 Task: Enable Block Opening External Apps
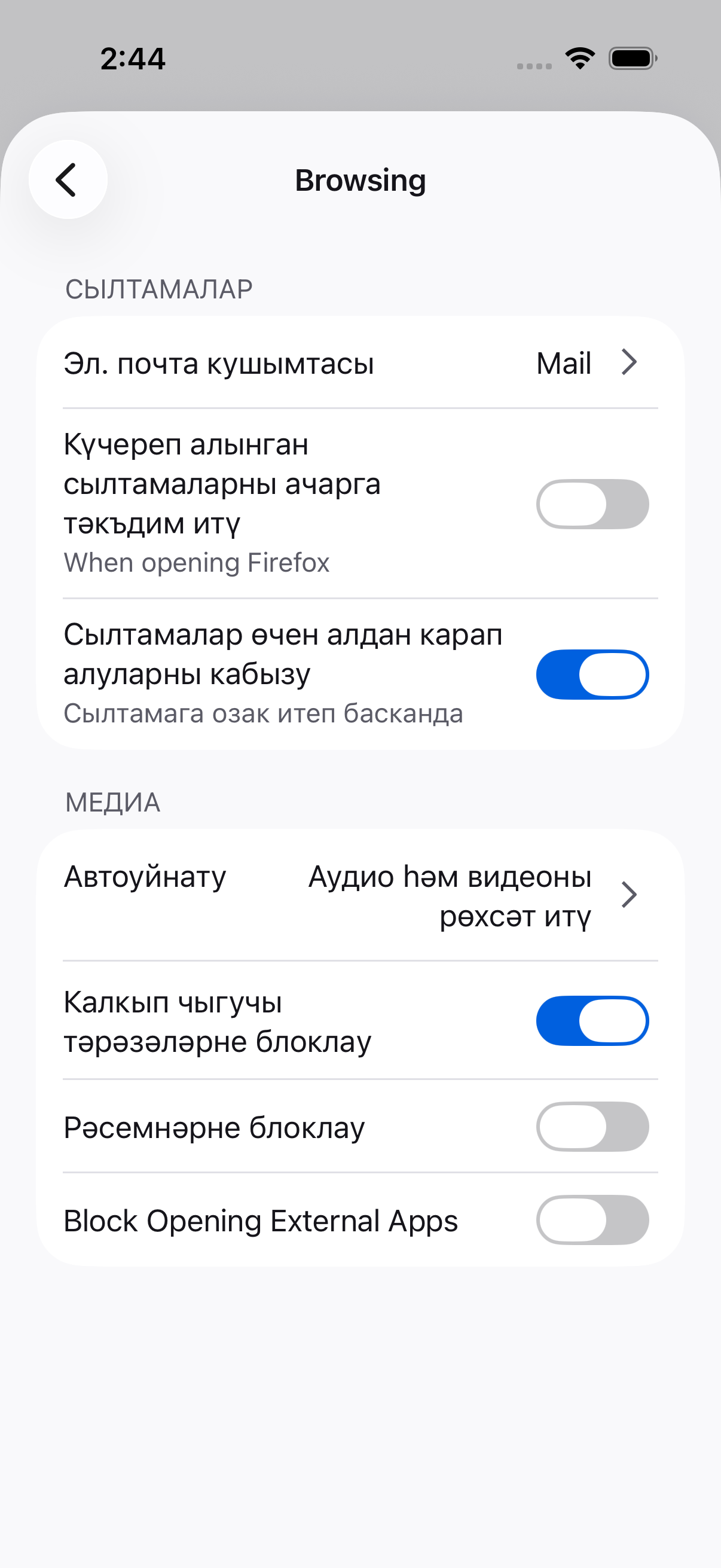(592, 1220)
